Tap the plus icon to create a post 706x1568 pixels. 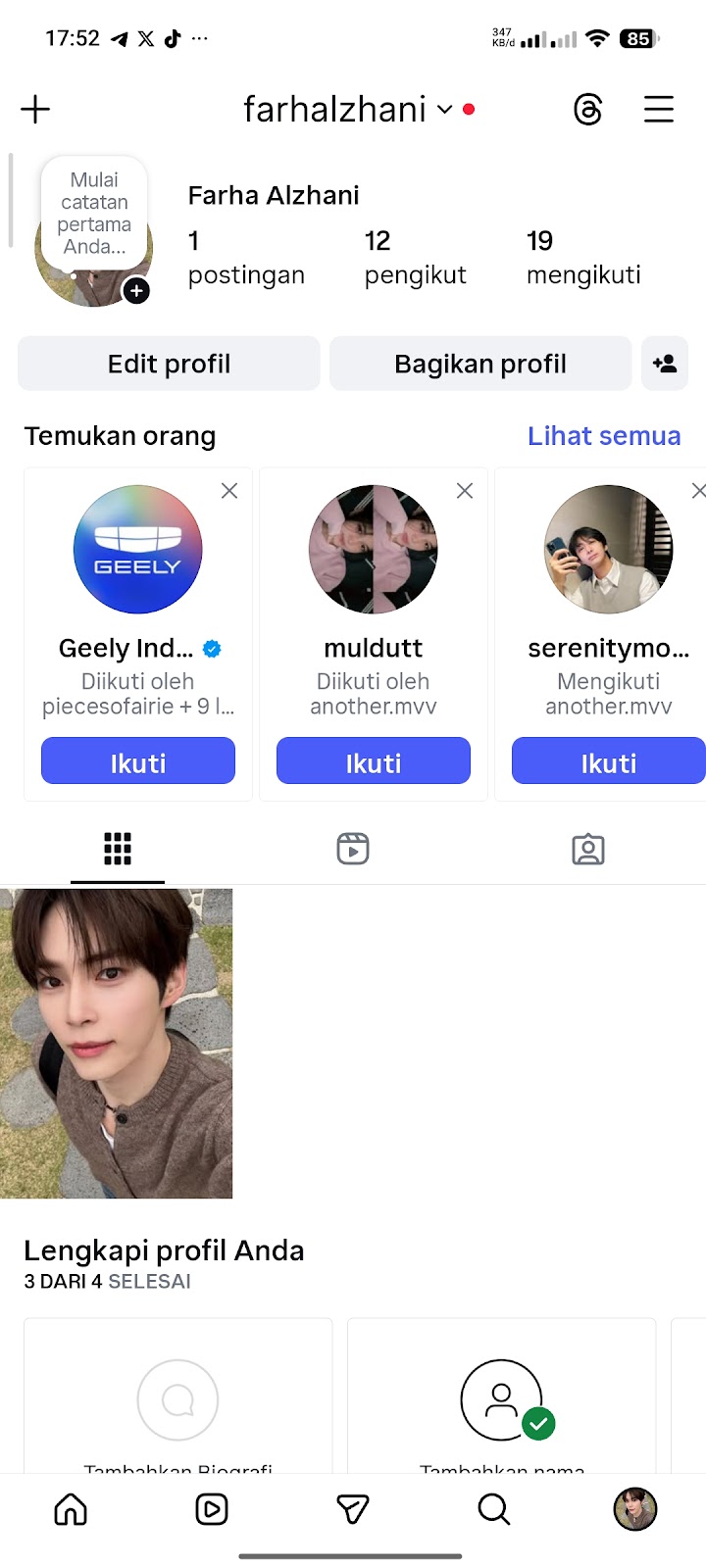coord(35,109)
